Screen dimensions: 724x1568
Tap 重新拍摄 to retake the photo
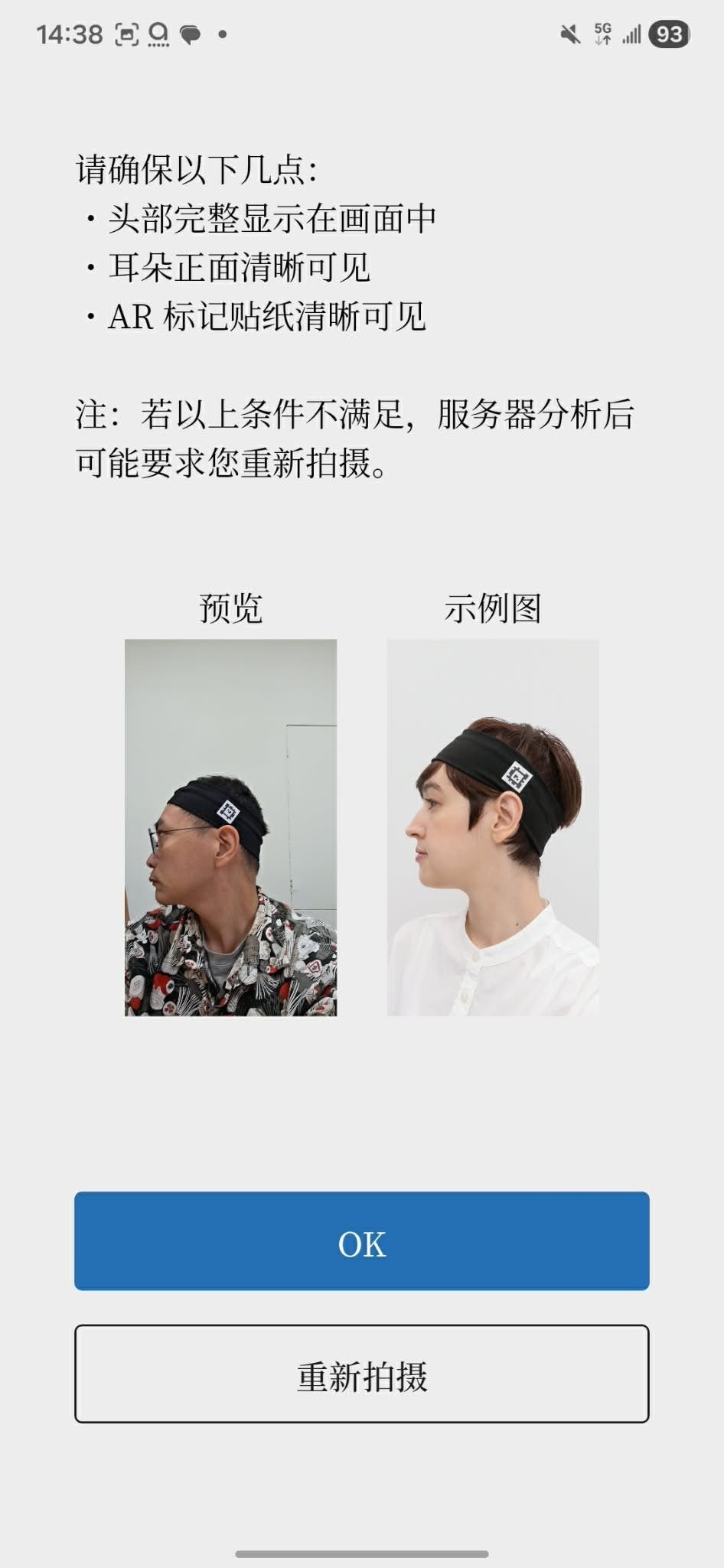(x=361, y=1374)
